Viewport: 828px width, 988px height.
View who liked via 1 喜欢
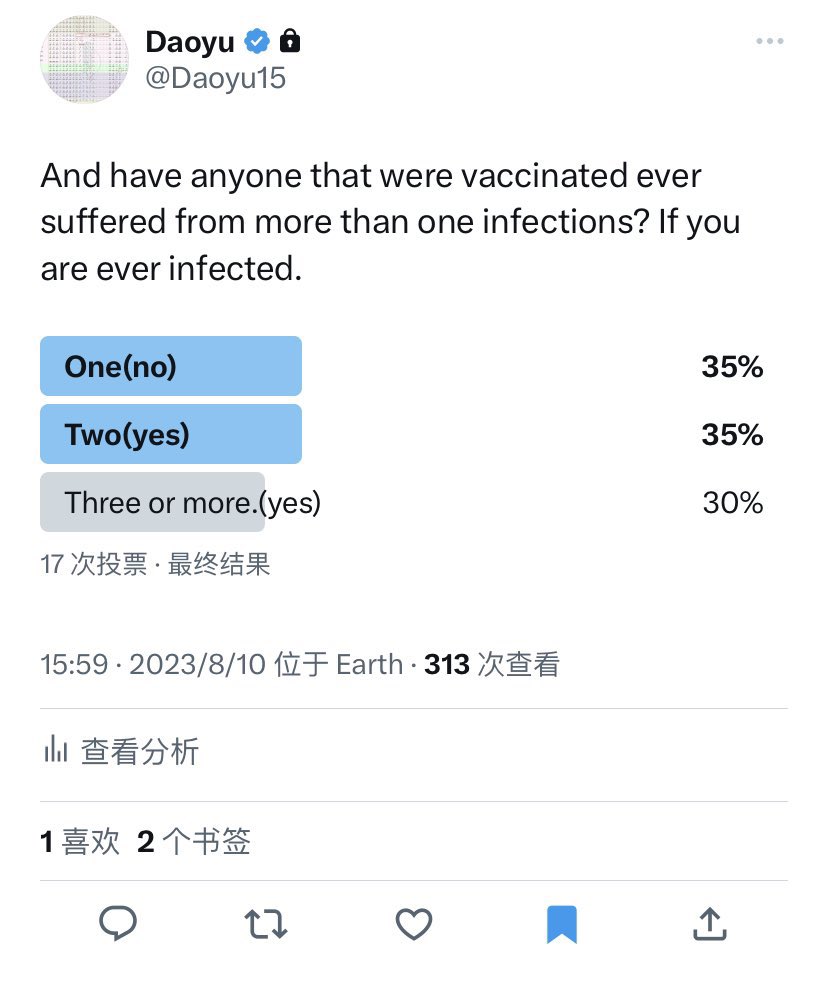80,842
